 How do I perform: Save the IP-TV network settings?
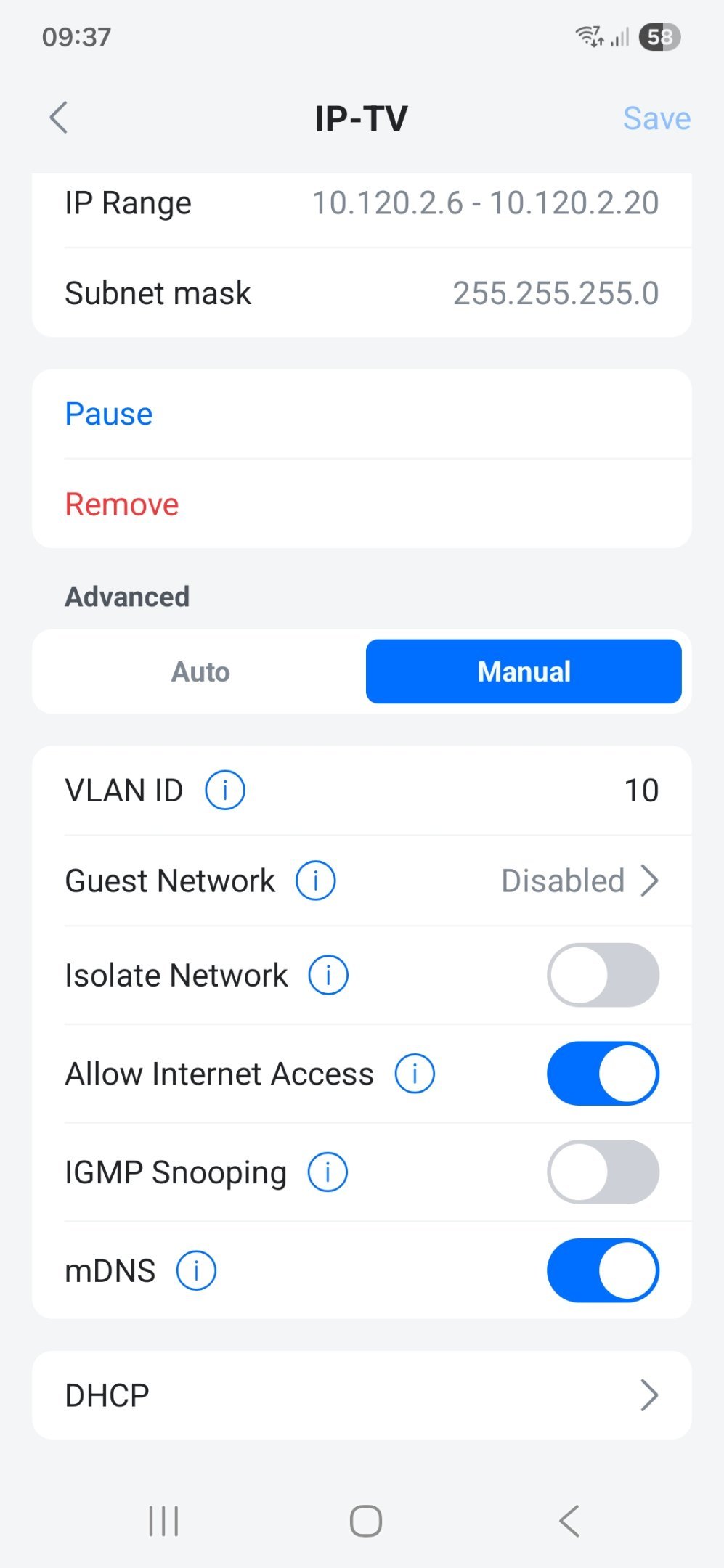(656, 118)
